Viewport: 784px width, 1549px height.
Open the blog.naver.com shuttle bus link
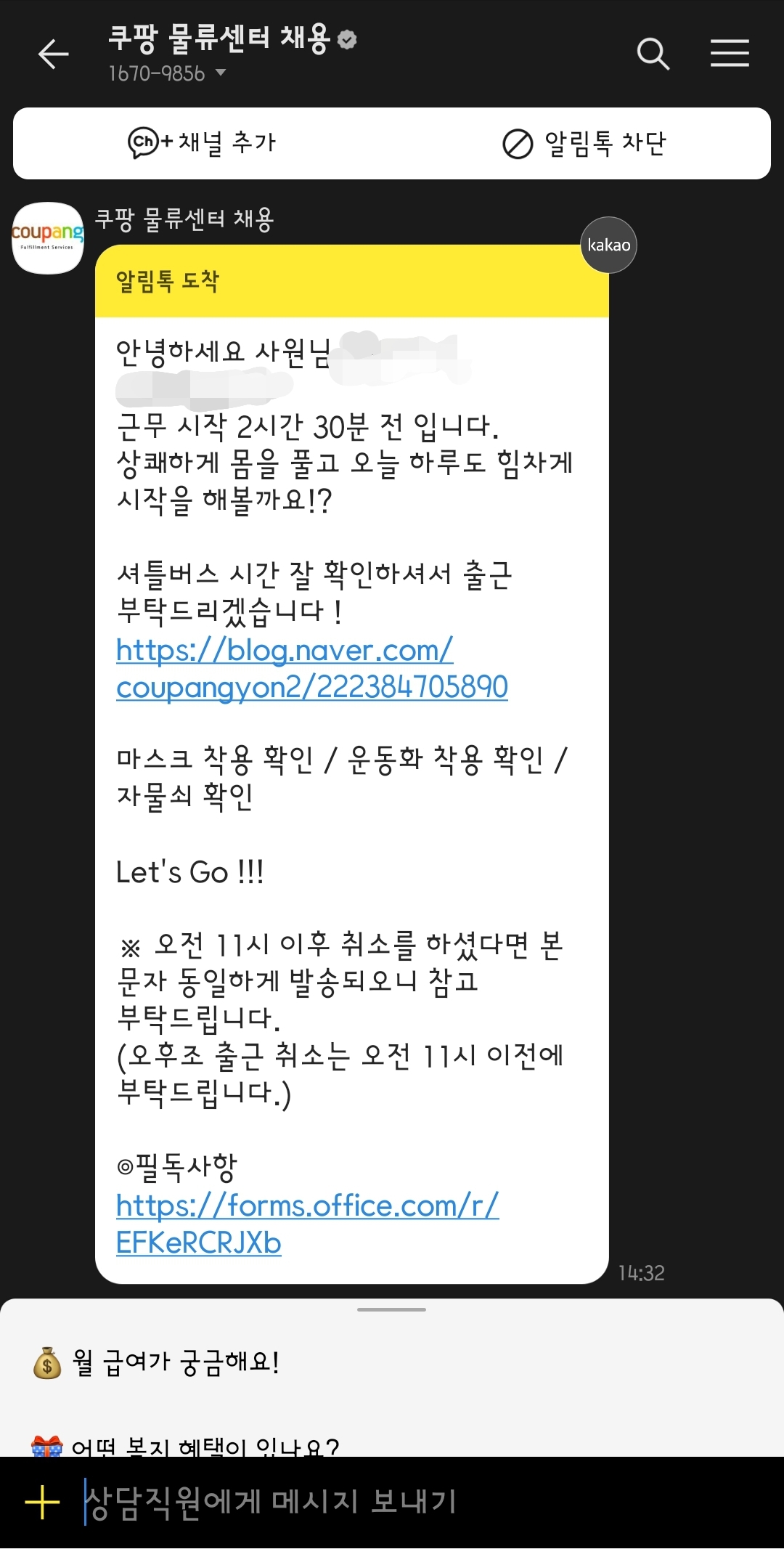point(311,668)
